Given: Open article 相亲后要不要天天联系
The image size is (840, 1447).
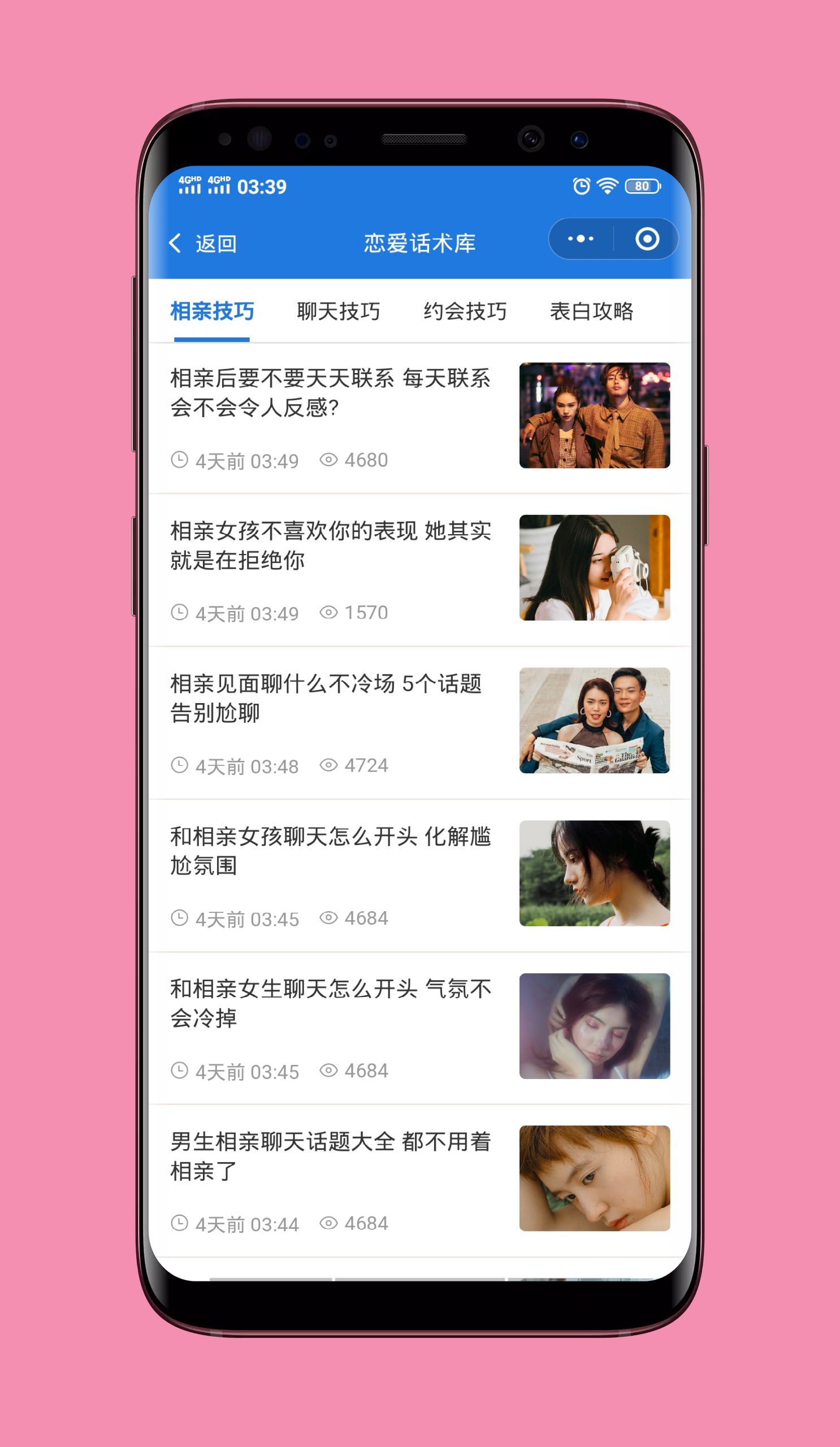Looking at the screenshot, I should pos(330,393).
